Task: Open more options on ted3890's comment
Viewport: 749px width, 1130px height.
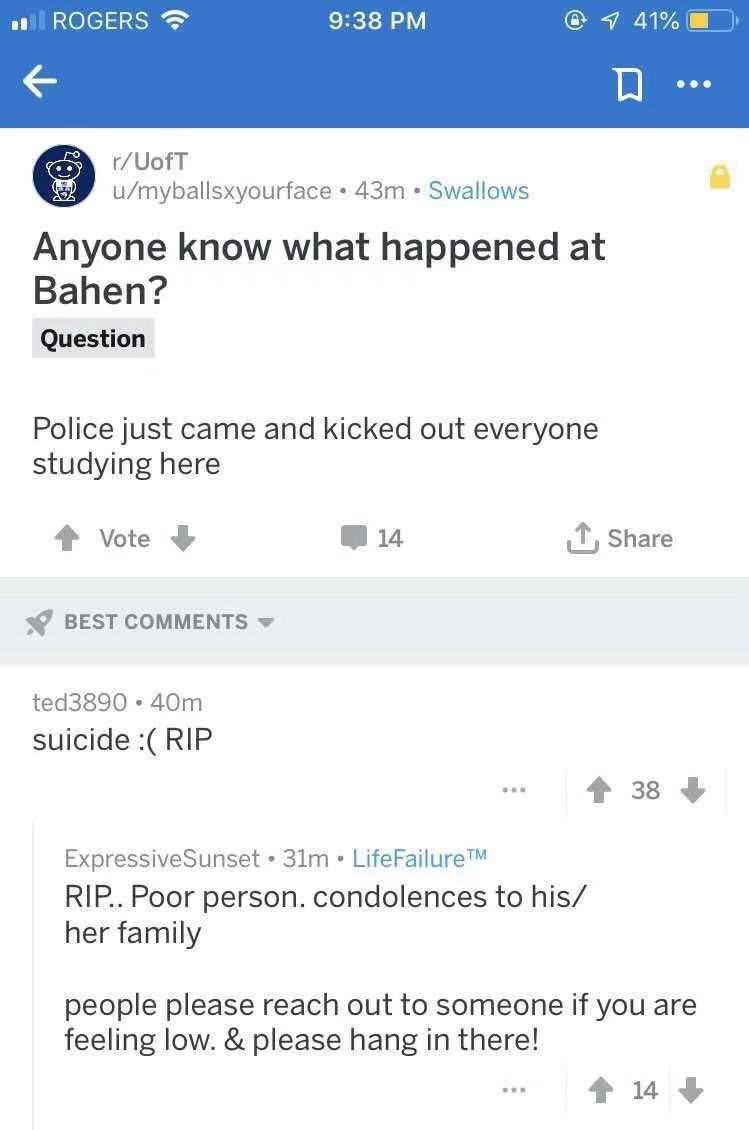Action: coord(514,790)
